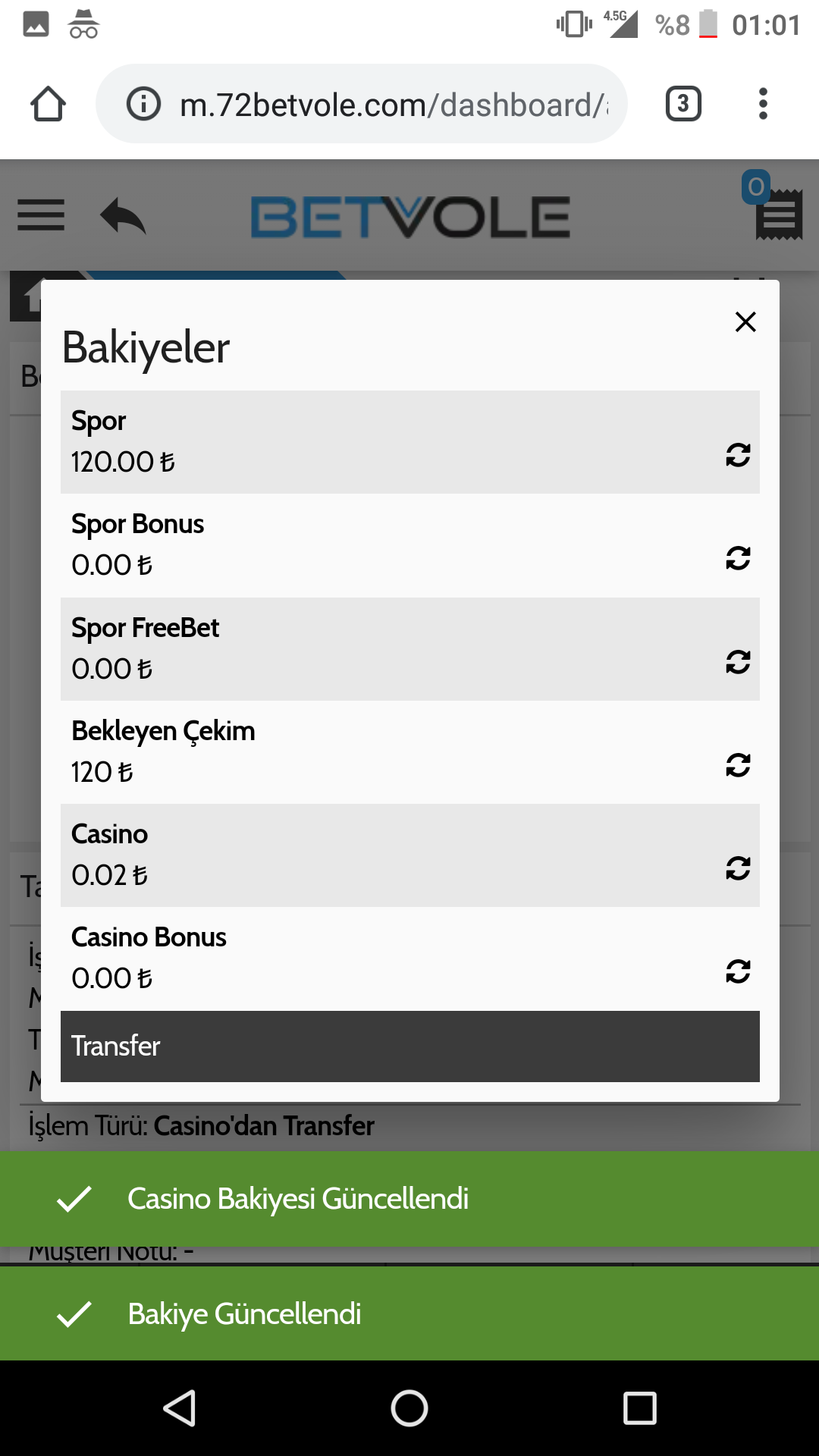Tap the address bar URL
The image size is (819, 1456).
click(394, 105)
